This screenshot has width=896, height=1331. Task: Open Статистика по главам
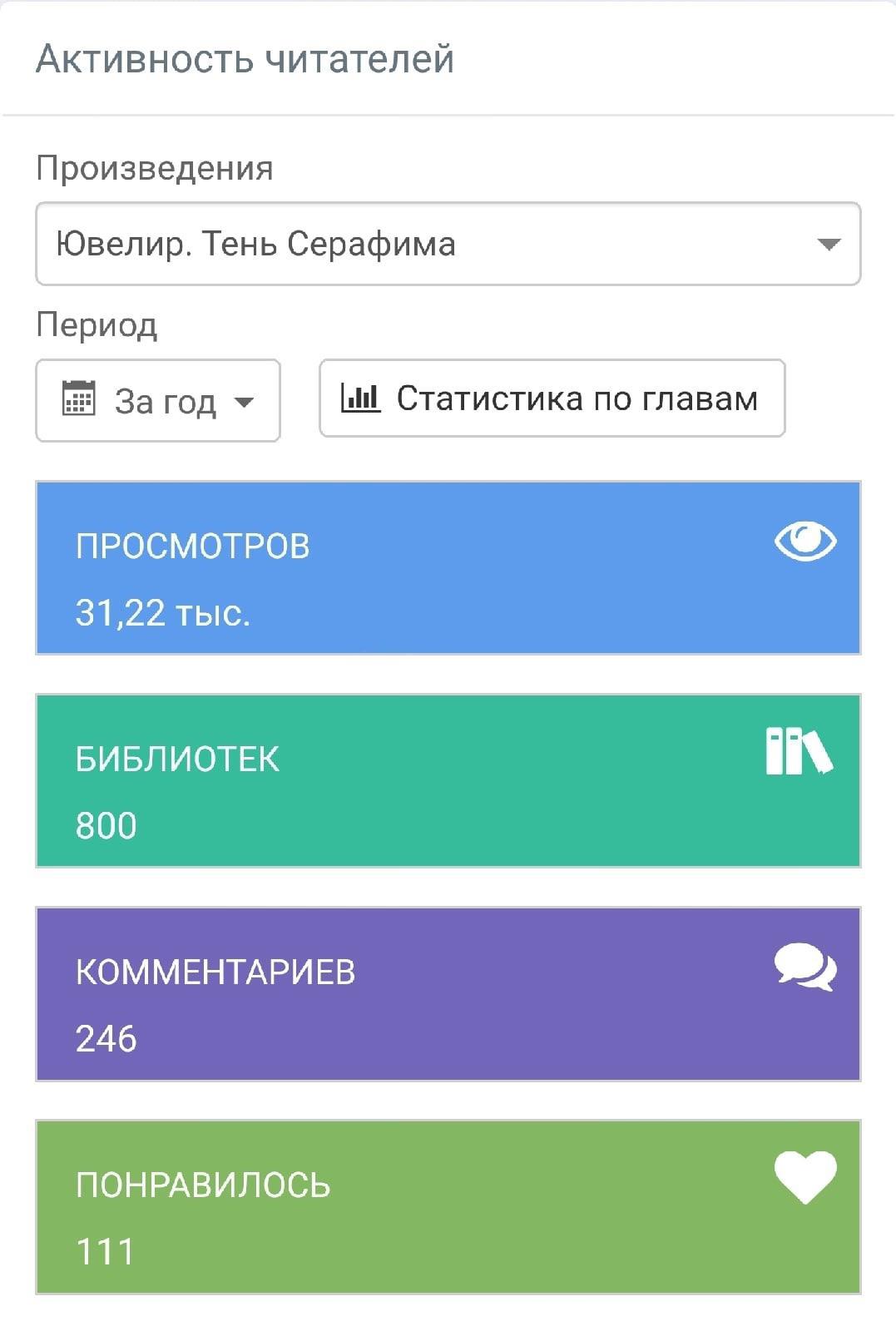(552, 398)
